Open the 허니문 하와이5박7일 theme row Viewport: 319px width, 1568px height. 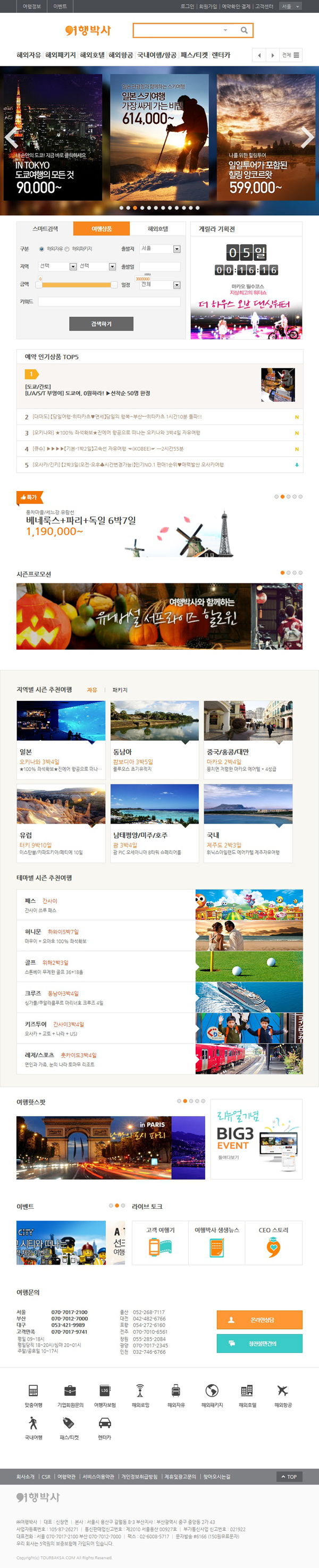(159, 936)
